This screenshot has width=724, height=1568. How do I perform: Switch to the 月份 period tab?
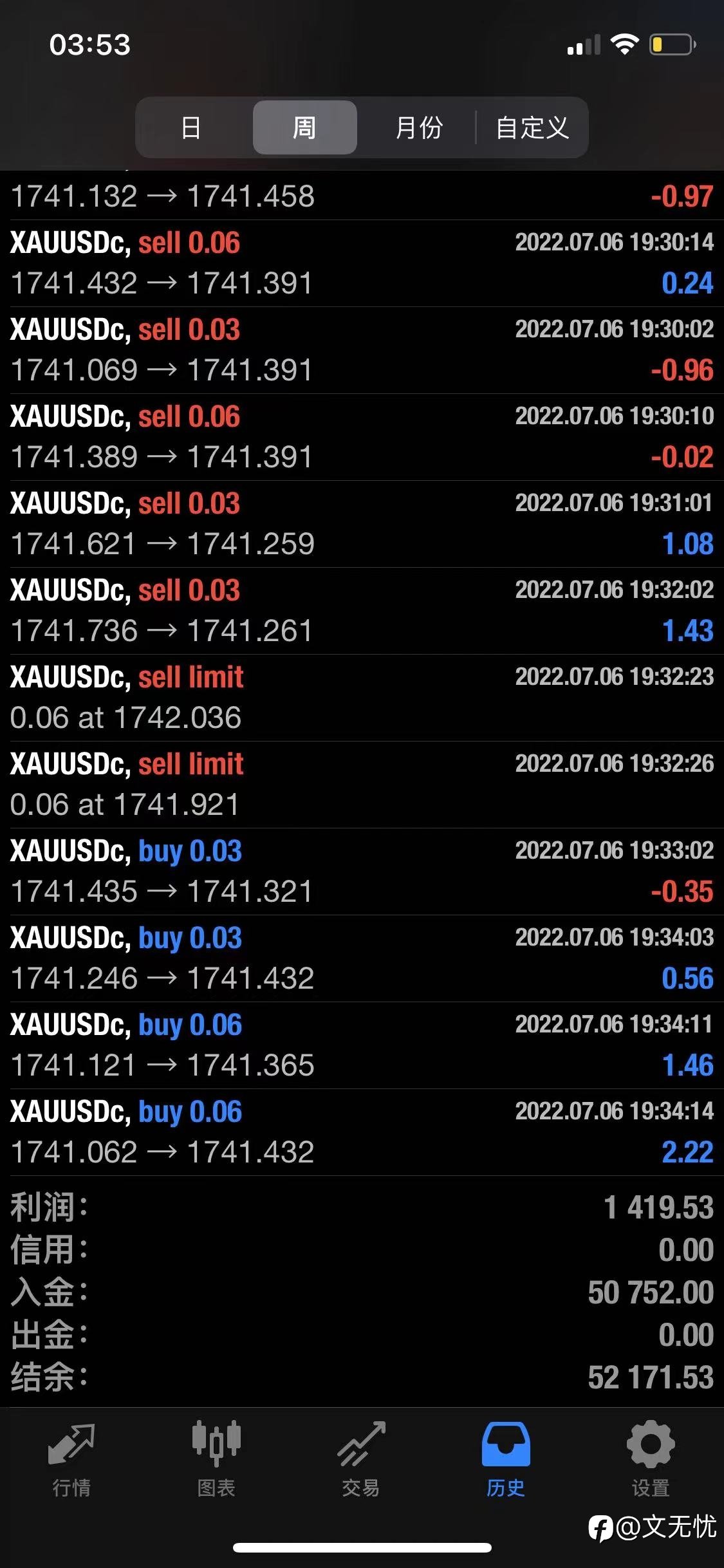[x=418, y=127]
